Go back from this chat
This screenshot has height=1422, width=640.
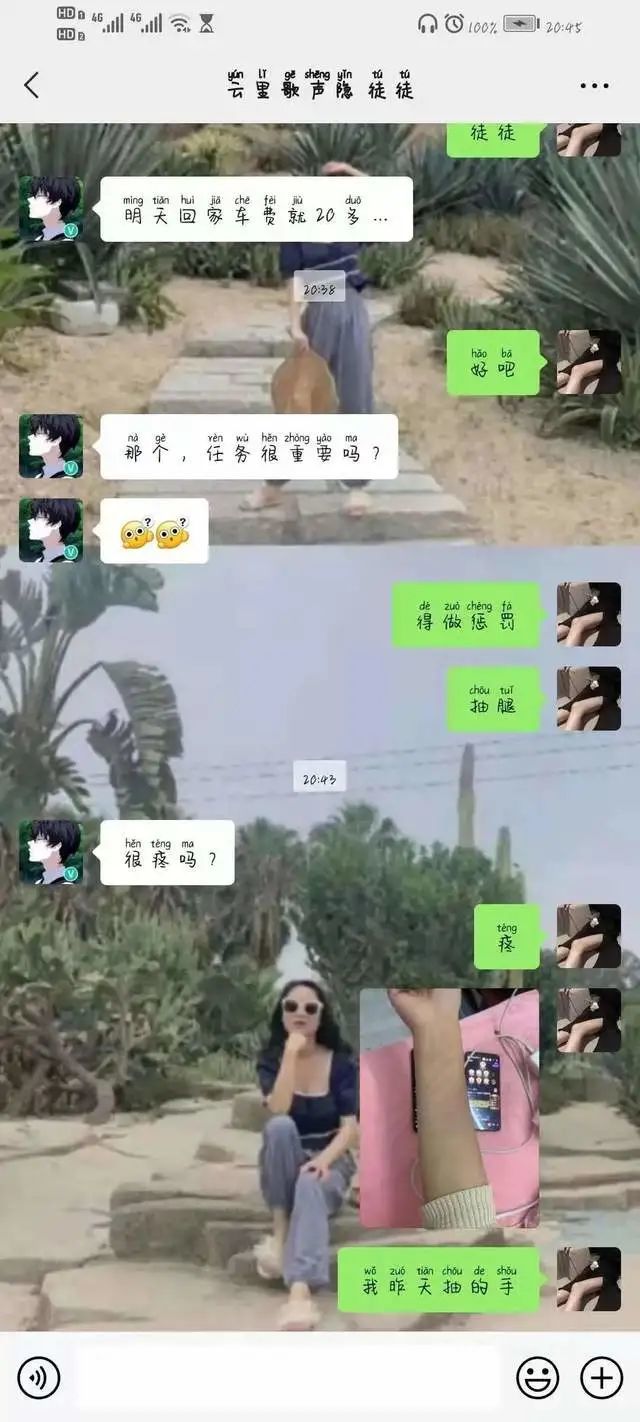tap(32, 86)
